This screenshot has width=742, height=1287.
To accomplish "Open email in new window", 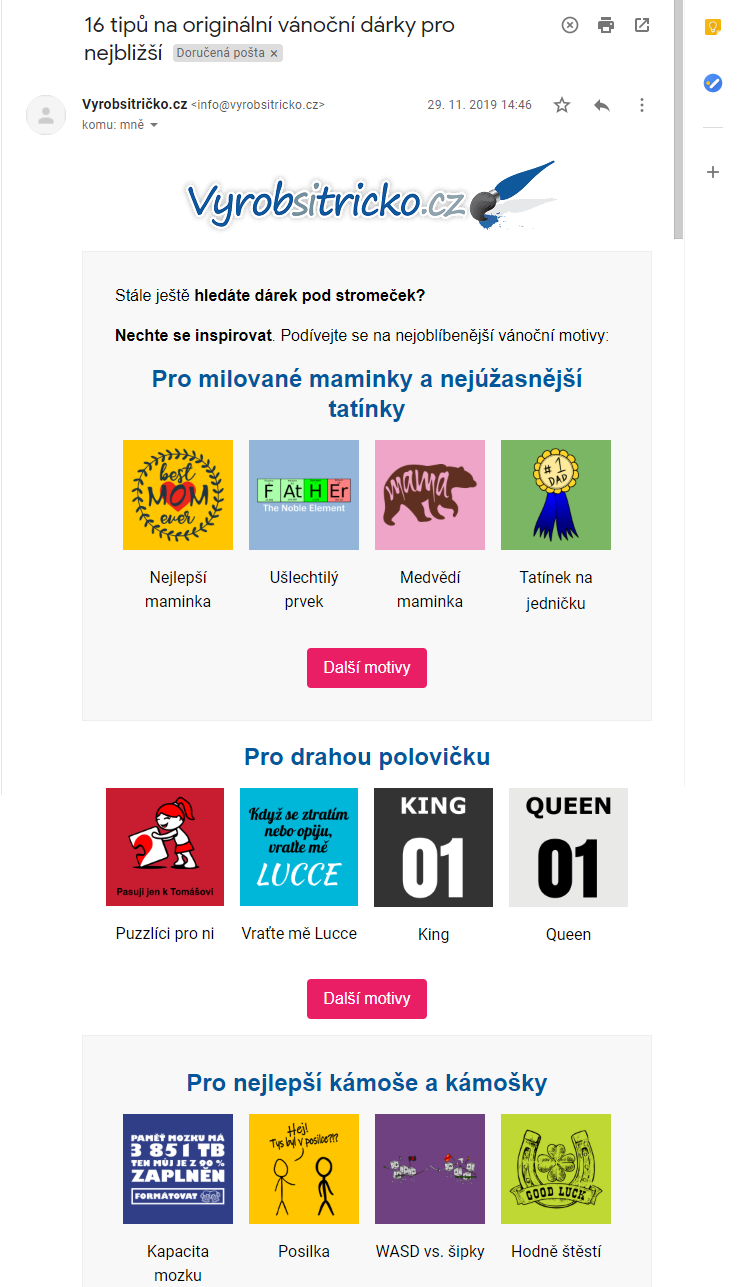I will 642,25.
